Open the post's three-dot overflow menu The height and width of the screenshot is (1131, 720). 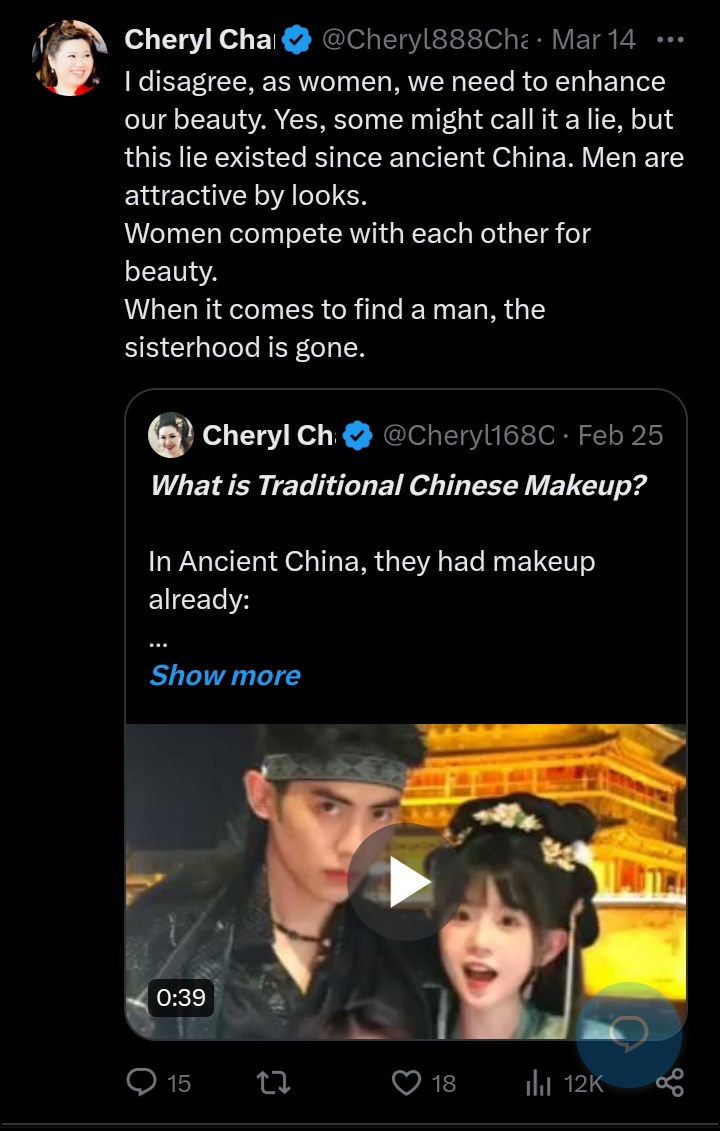669,40
